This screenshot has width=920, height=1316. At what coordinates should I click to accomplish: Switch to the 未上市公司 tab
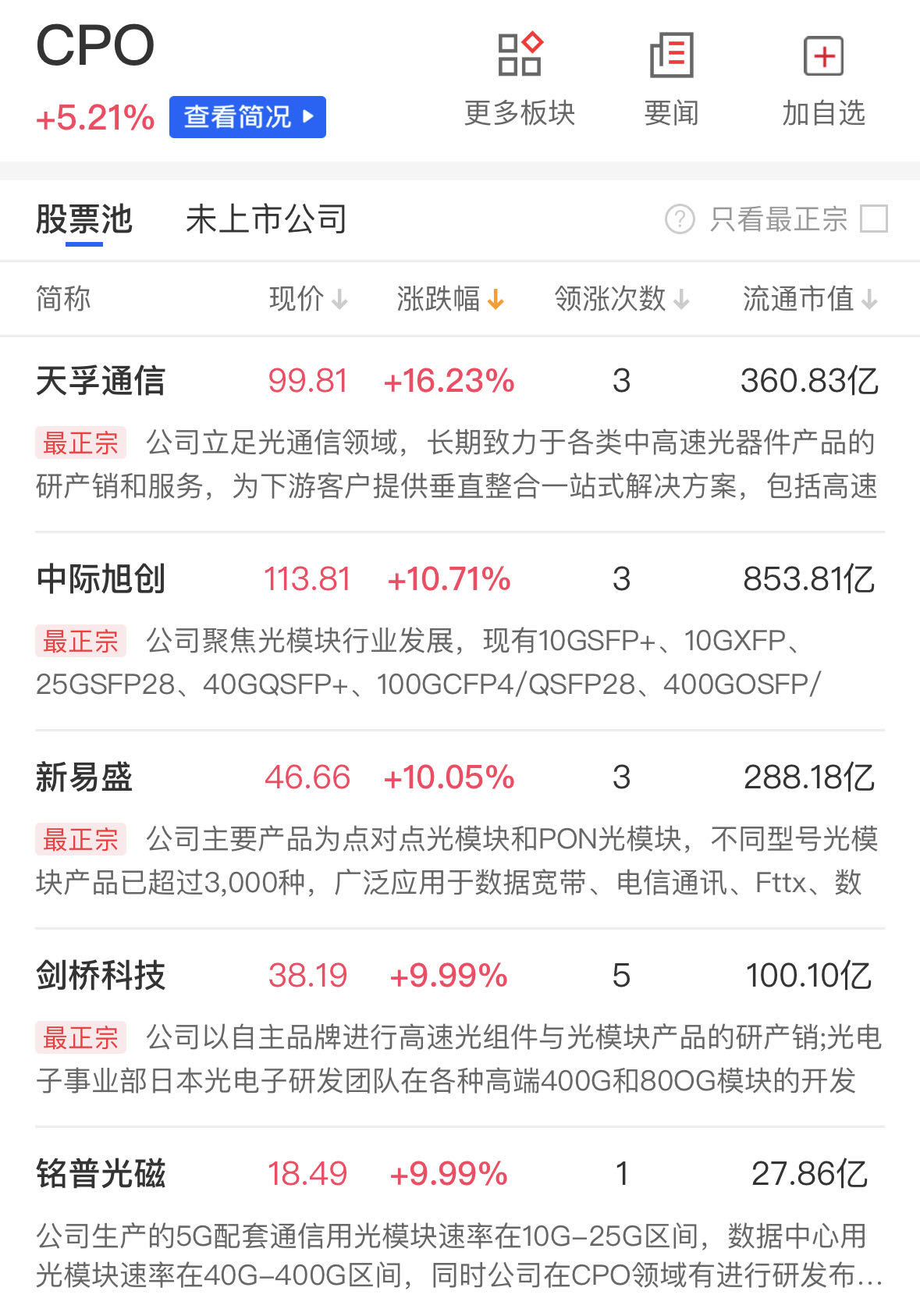[x=266, y=219]
